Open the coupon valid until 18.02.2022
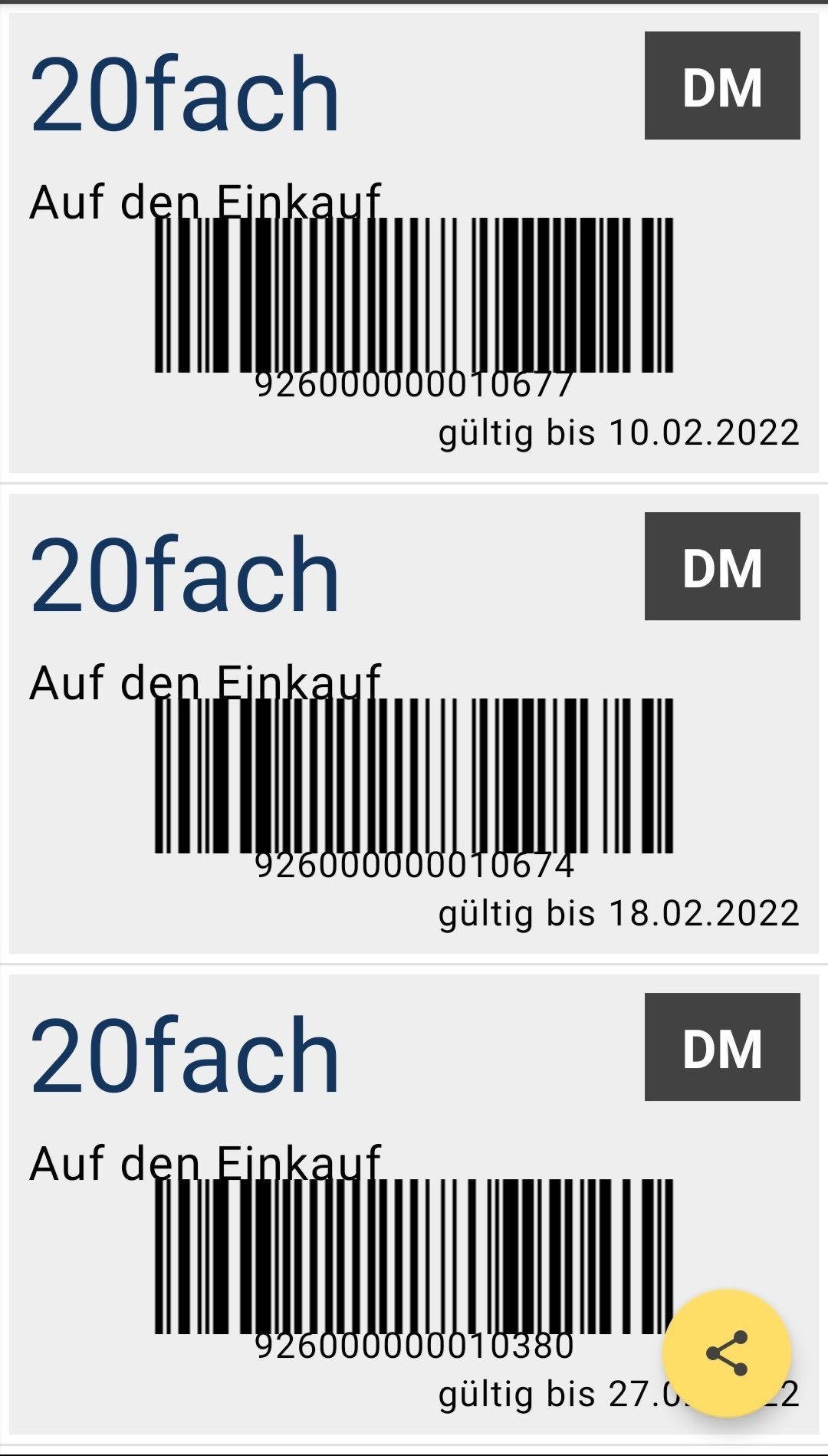Screen dimensions: 828x1456 pyautogui.click(x=414, y=724)
